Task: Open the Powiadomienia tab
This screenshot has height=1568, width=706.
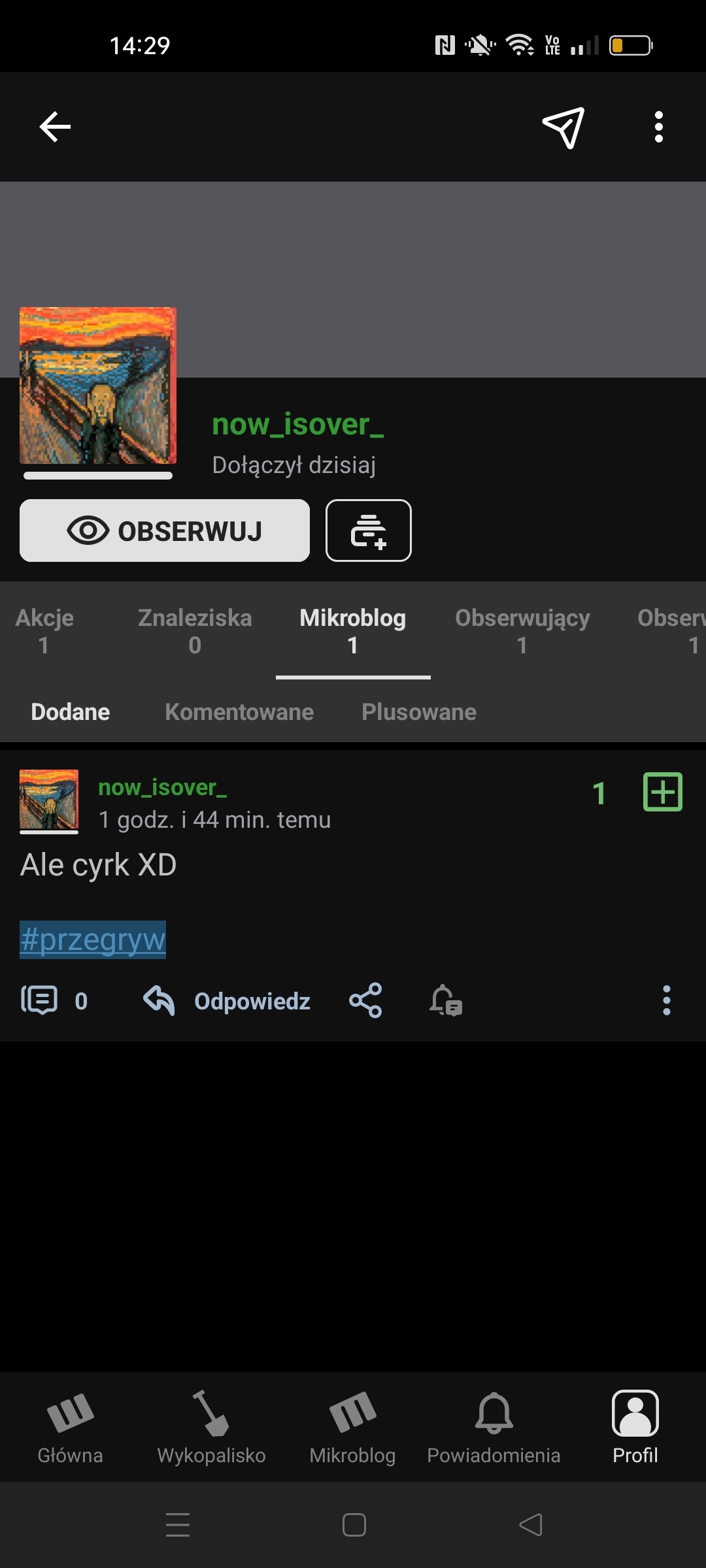Action: point(494,1428)
